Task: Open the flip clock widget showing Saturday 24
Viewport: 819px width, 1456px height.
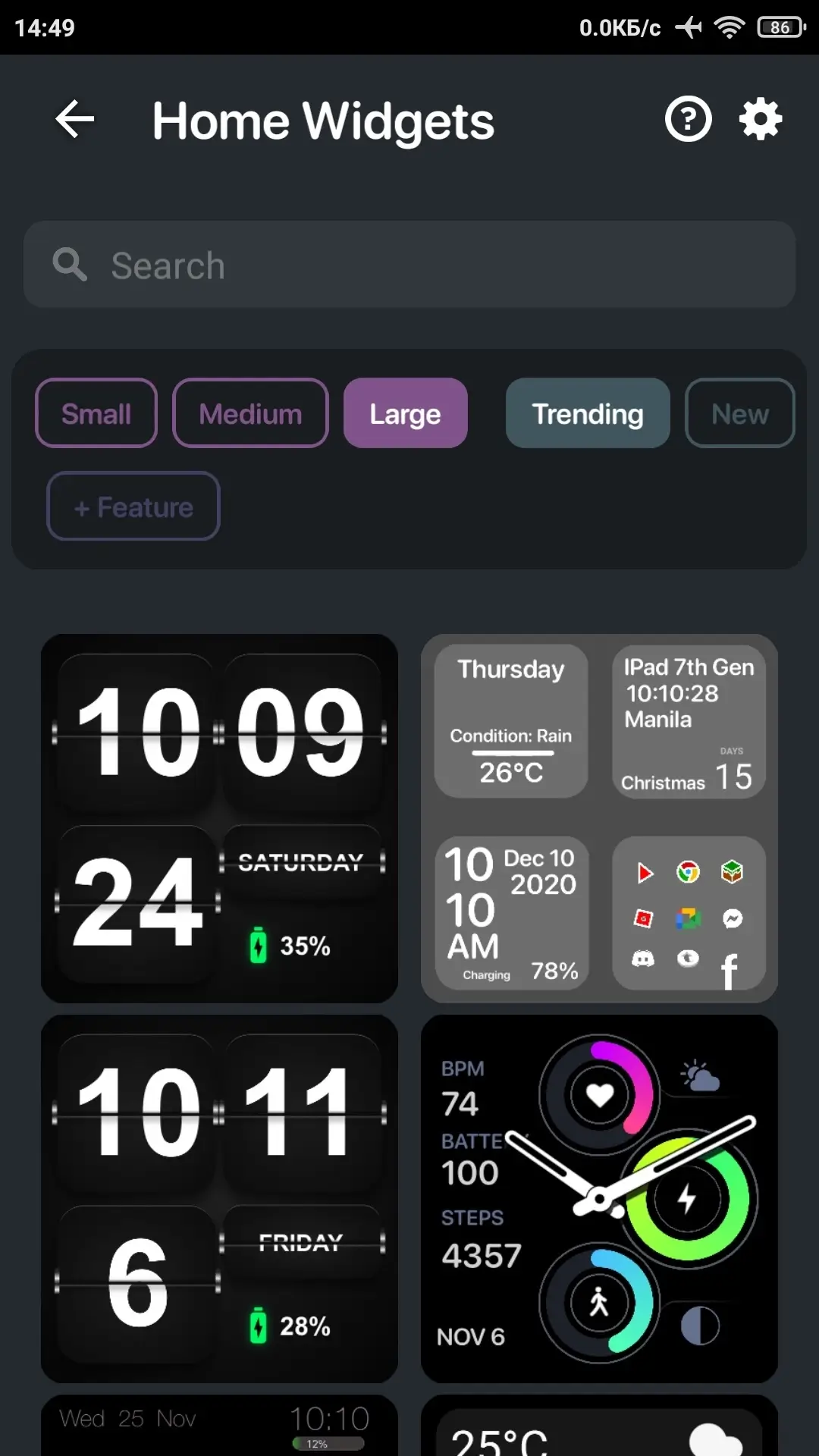Action: 219,818
